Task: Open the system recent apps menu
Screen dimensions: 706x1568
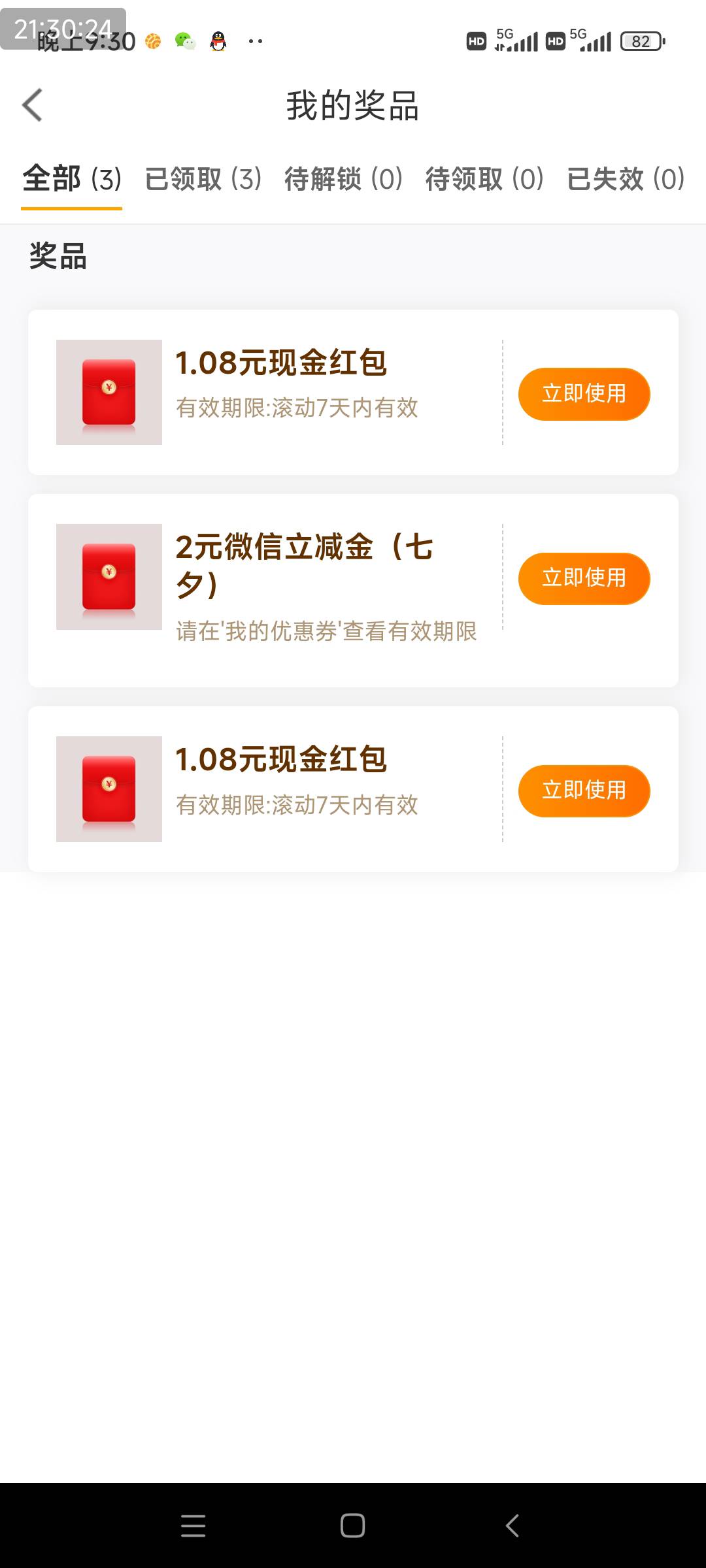Action: (193, 1526)
